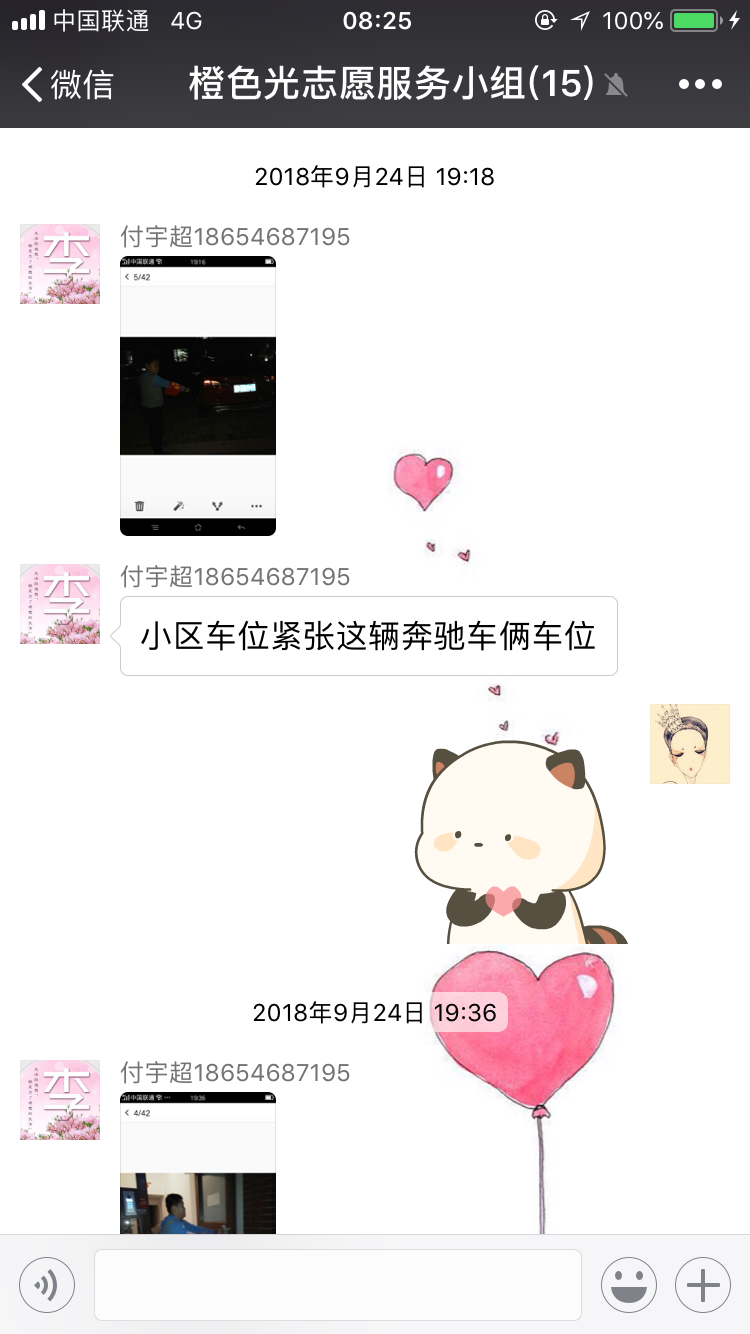The image size is (750, 1334).
Task: Focus the message text field
Action: pos(338,1284)
